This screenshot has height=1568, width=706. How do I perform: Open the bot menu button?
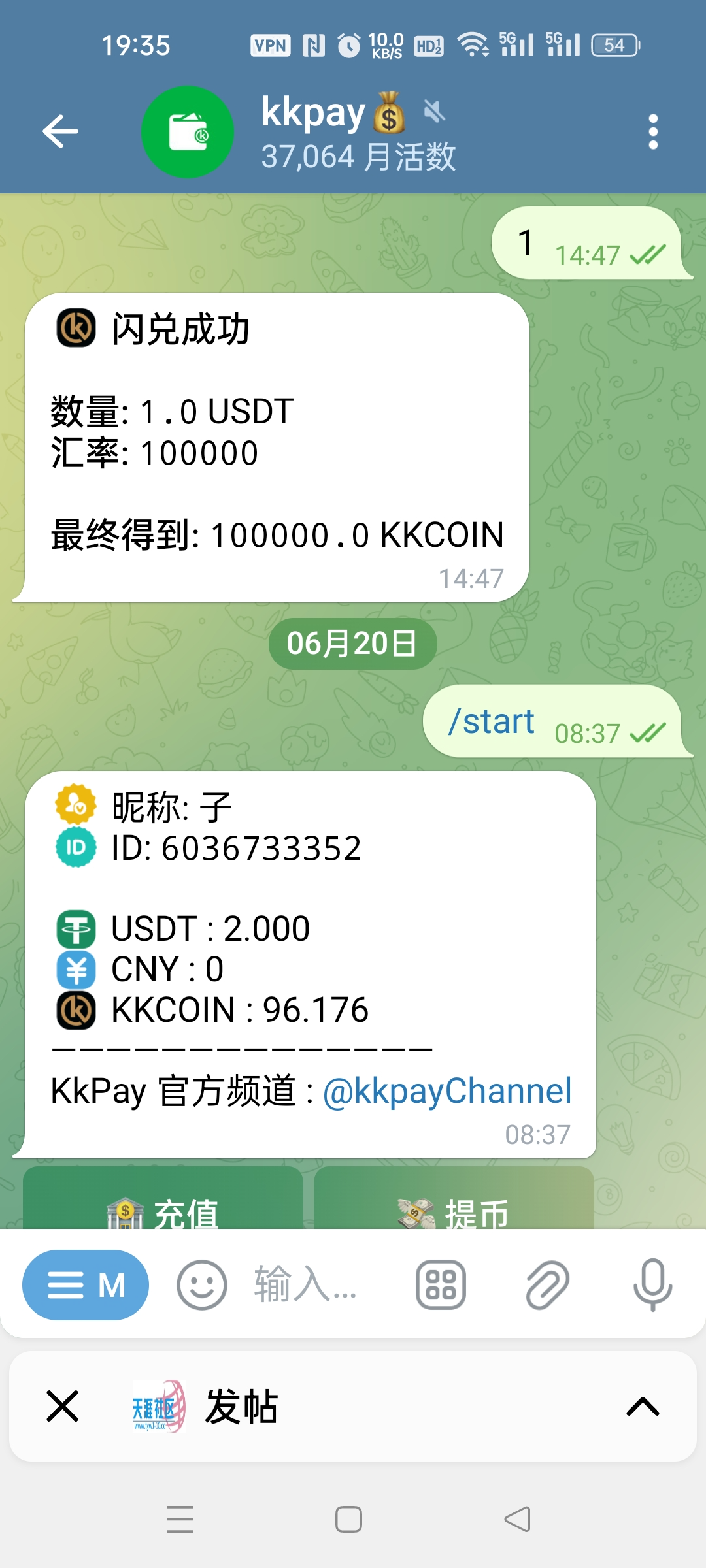pyautogui.click(x=86, y=1285)
